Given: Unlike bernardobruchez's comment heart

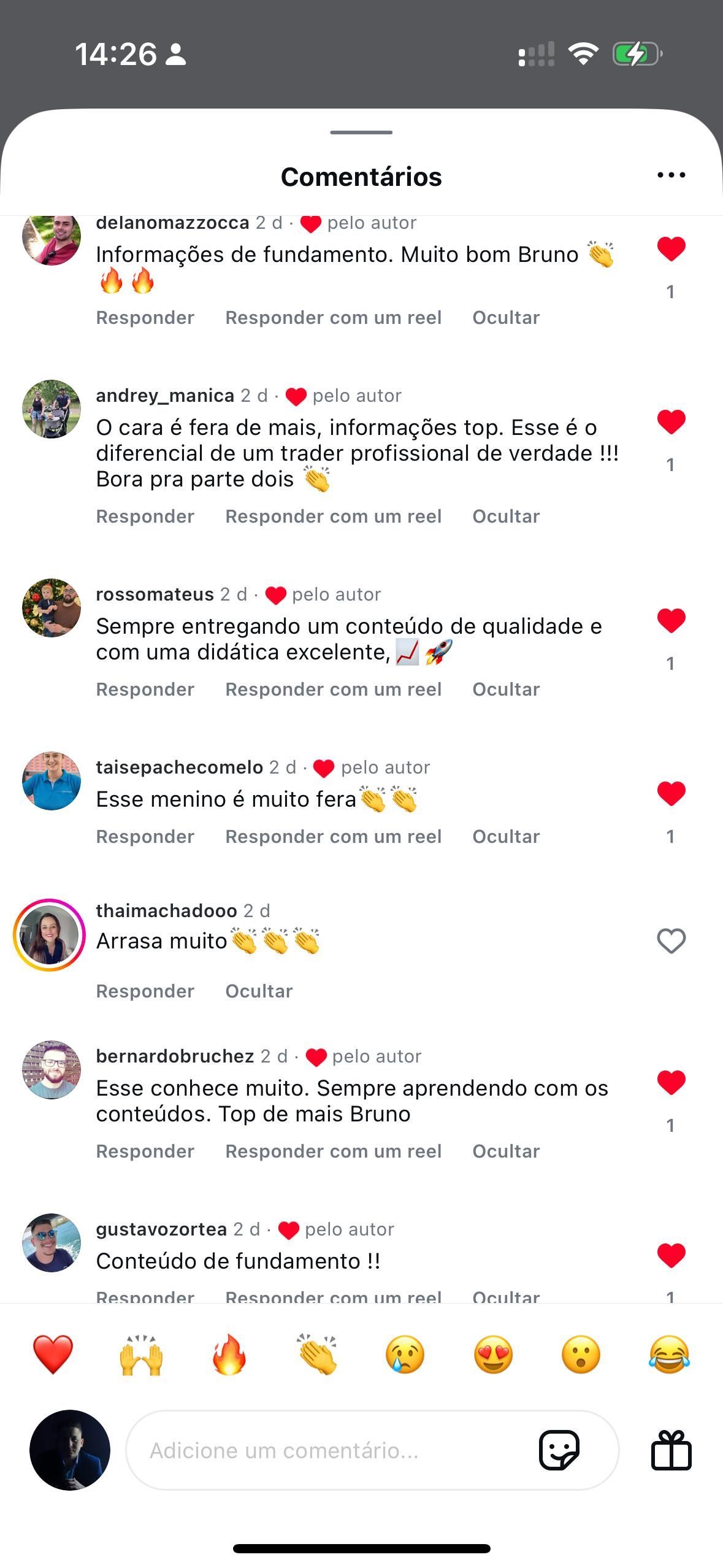Looking at the screenshot, I should tap(671, 1083).
